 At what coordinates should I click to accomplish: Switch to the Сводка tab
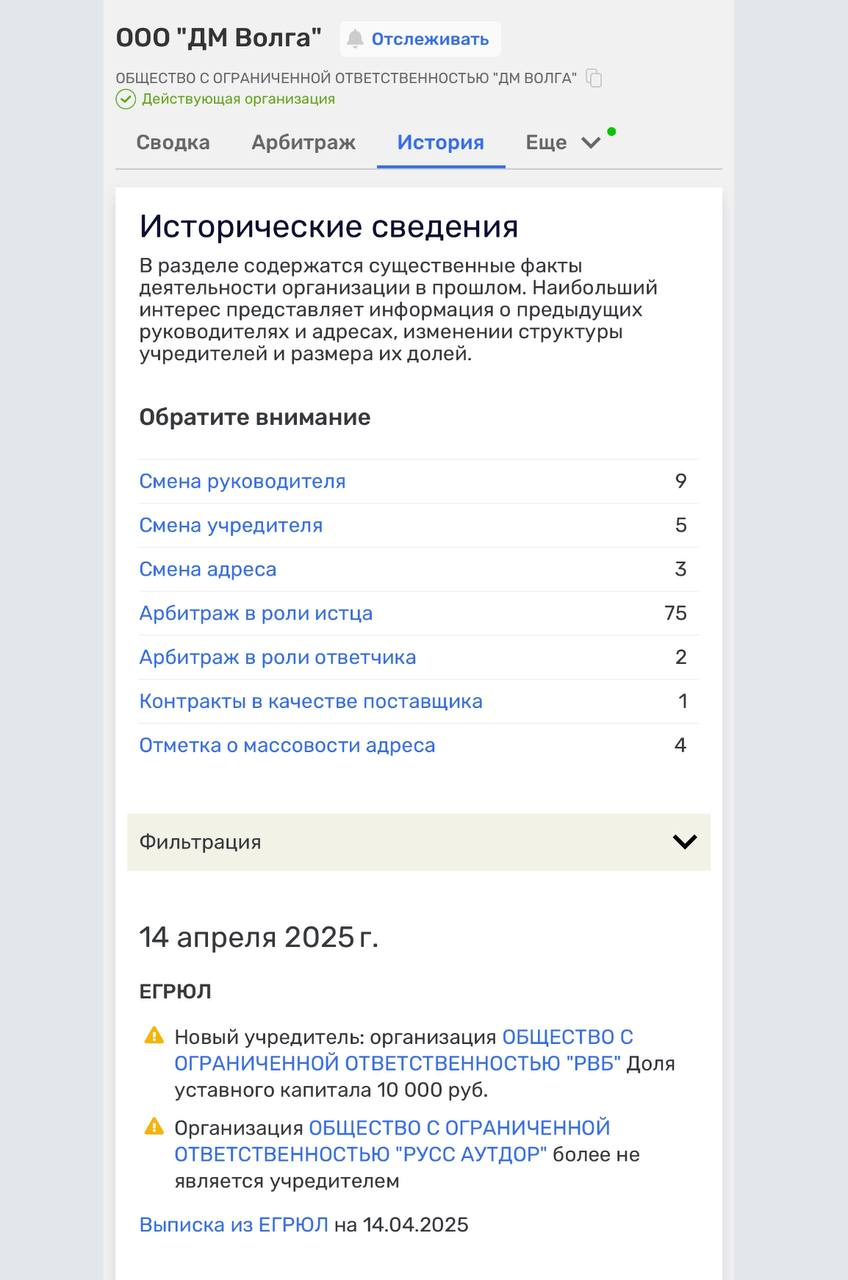click(x=173, y=142)
